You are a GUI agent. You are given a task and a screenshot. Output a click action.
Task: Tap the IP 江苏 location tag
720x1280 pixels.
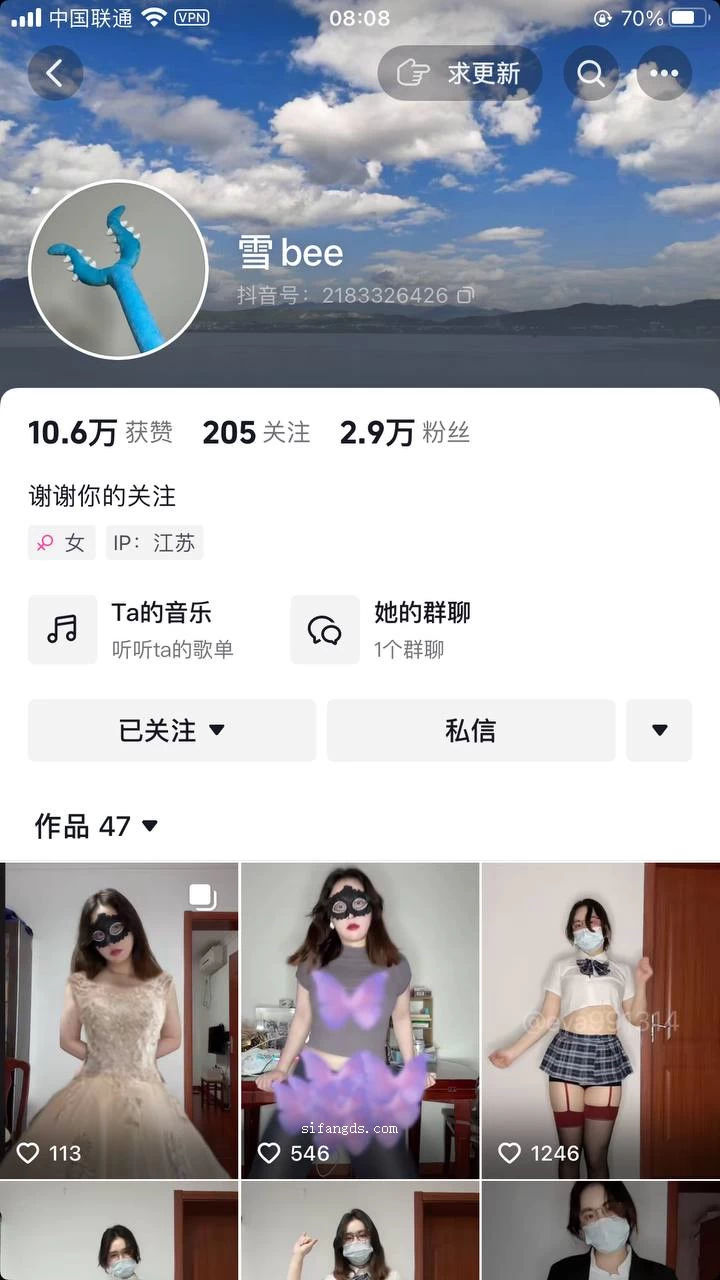pyautogui.click(x=154, y=542)
